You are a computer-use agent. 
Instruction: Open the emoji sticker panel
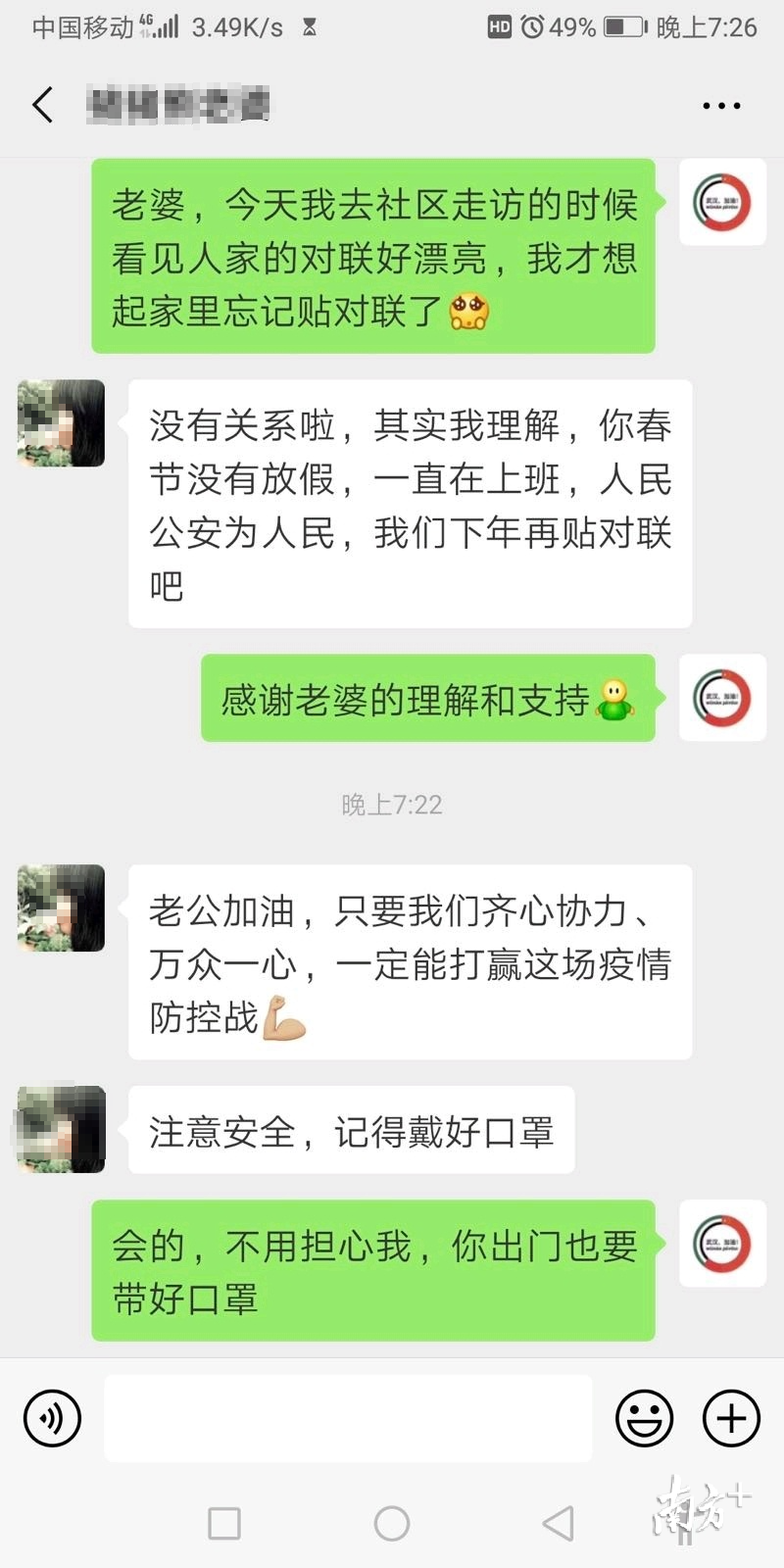(644, 1418)
